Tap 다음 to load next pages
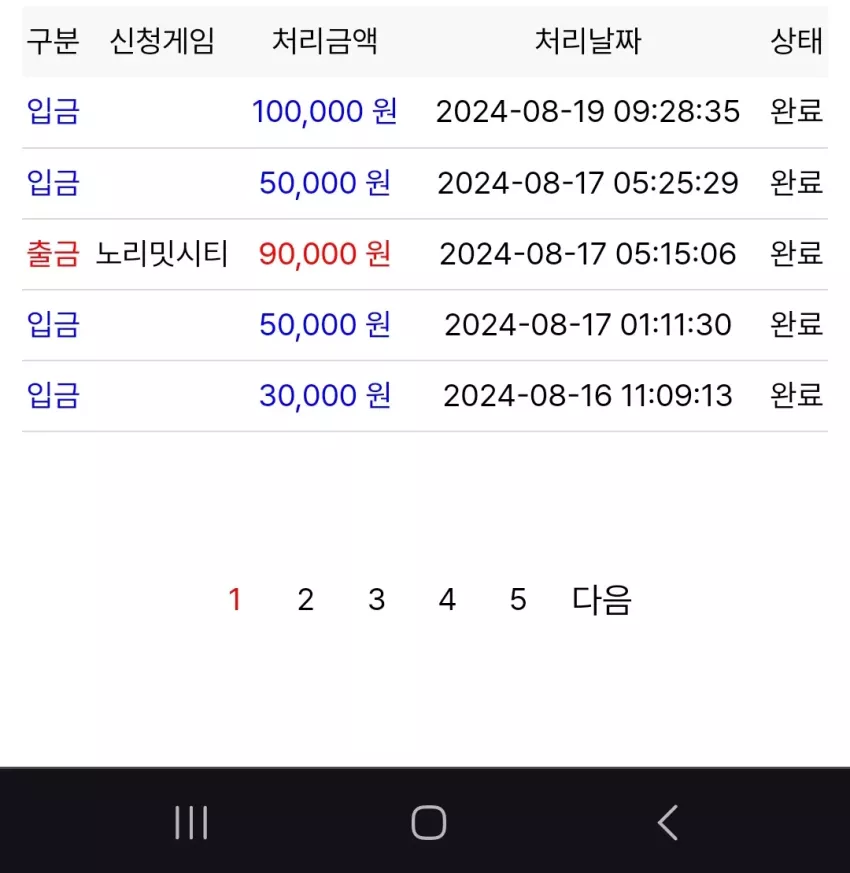The image size is (850, 873). tap(602, 600)
